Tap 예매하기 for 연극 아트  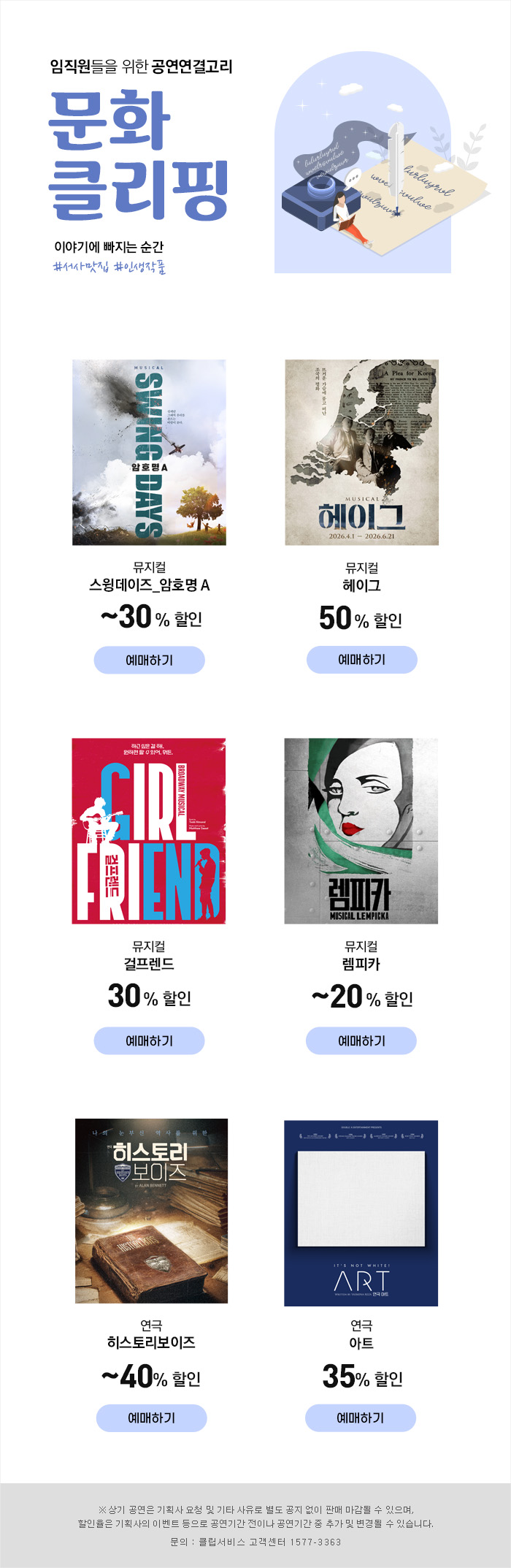pos(360,1417)
